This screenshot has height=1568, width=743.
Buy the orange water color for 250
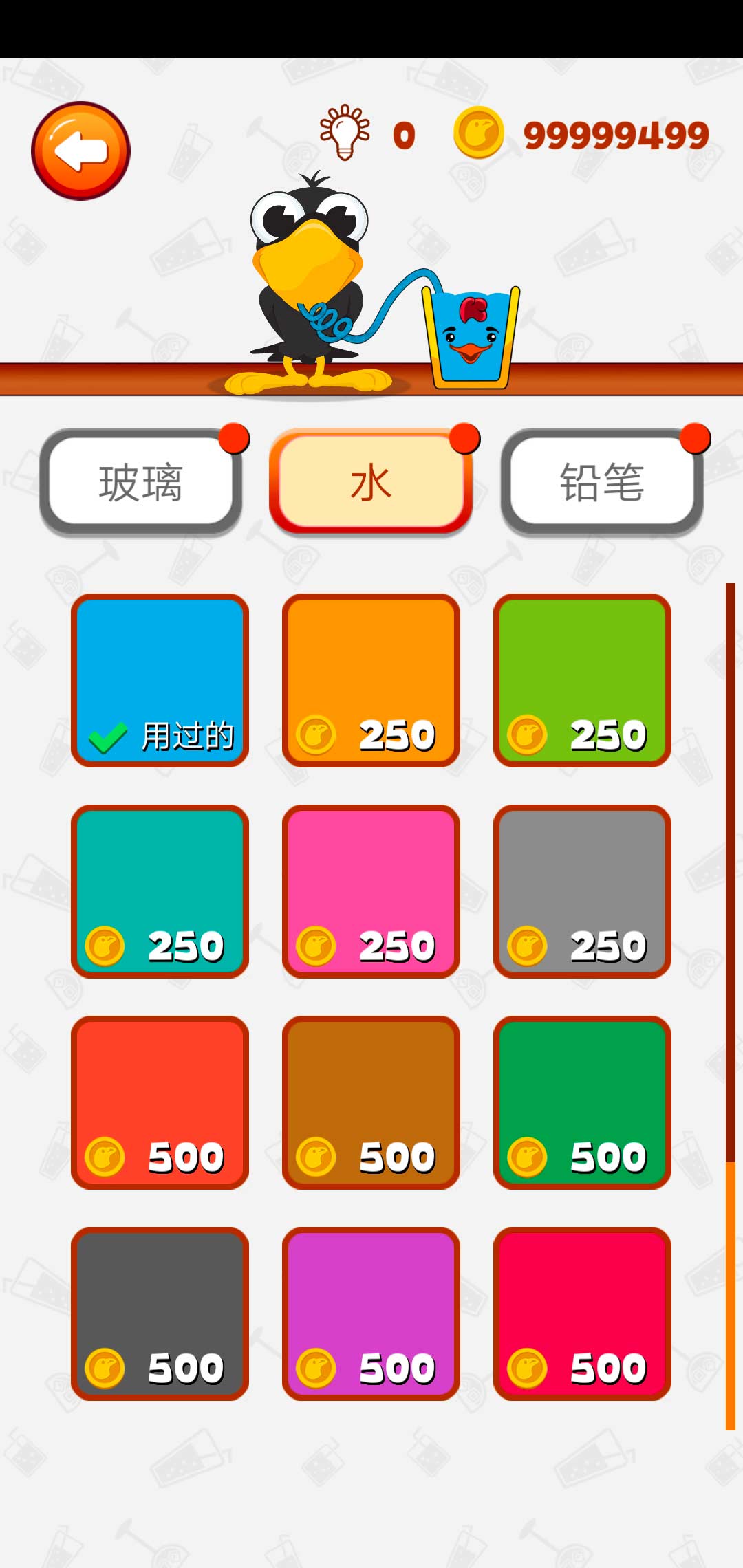[371, 680]
